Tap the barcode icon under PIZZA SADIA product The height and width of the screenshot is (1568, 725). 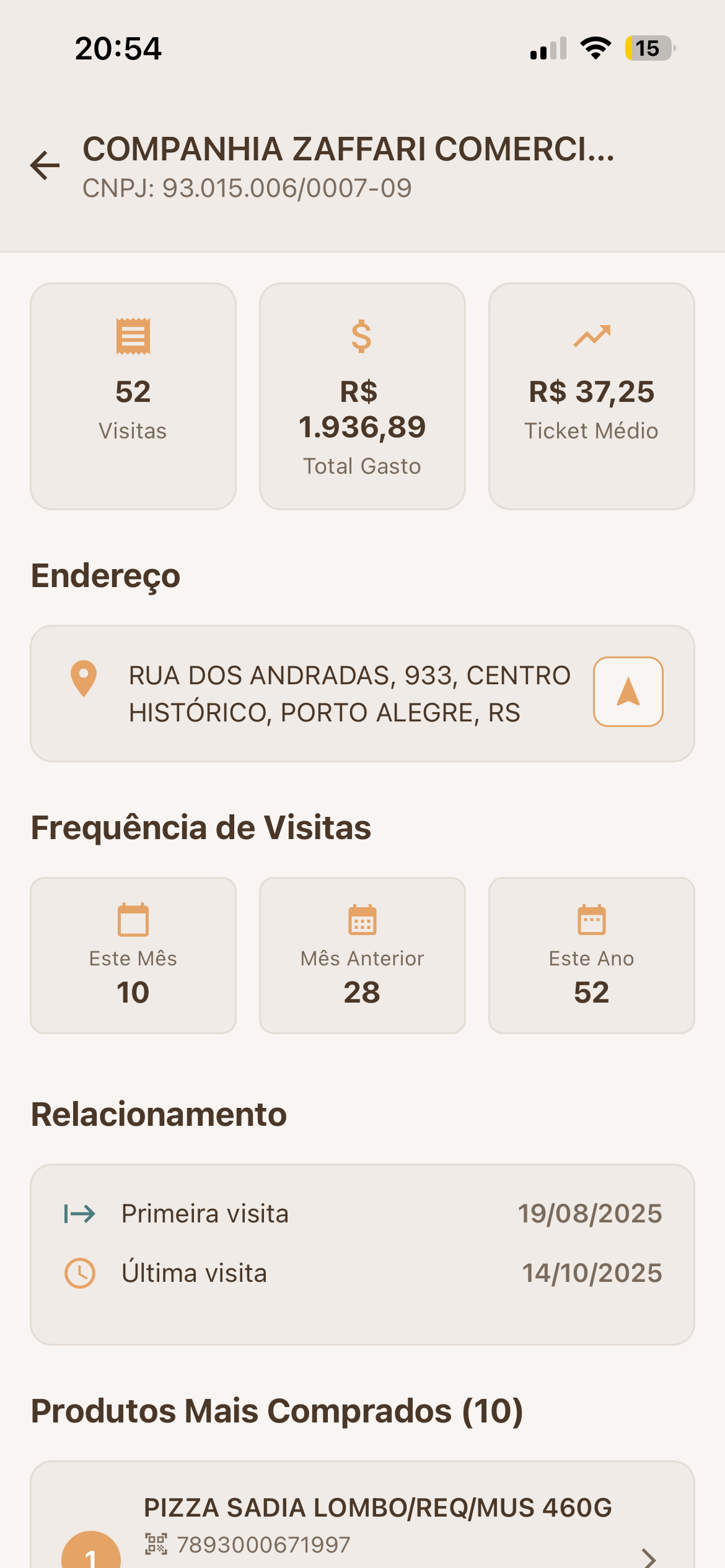(157, 1543)
